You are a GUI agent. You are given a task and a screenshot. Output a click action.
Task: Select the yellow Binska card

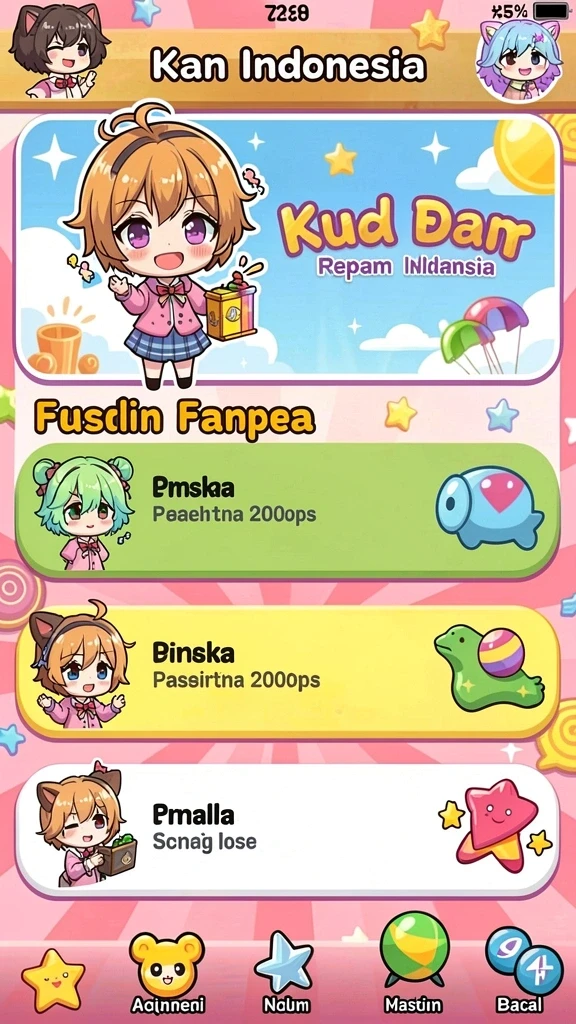click(x=287, y=672)
